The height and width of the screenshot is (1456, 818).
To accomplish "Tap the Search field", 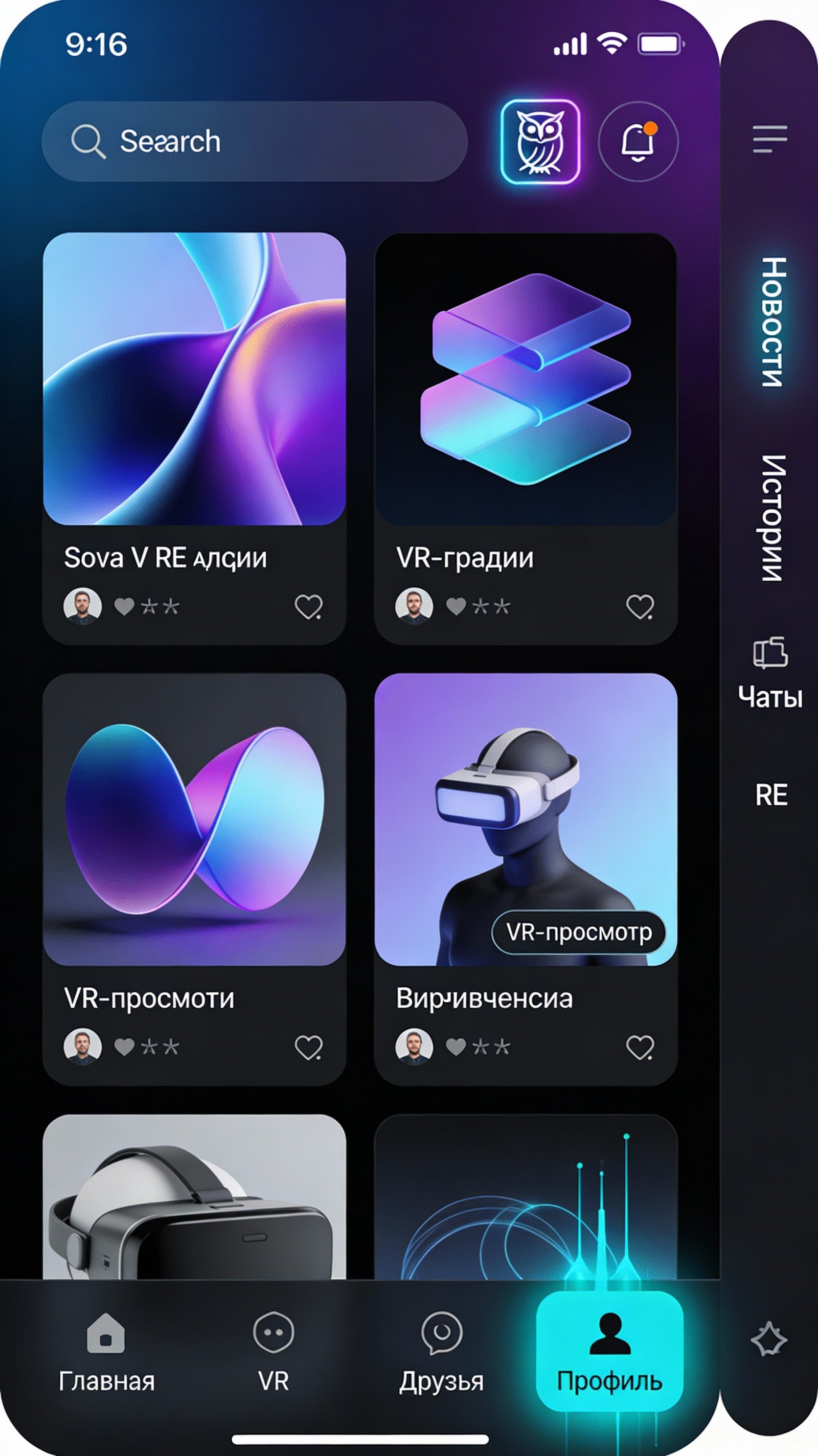I will click(255, 141).
